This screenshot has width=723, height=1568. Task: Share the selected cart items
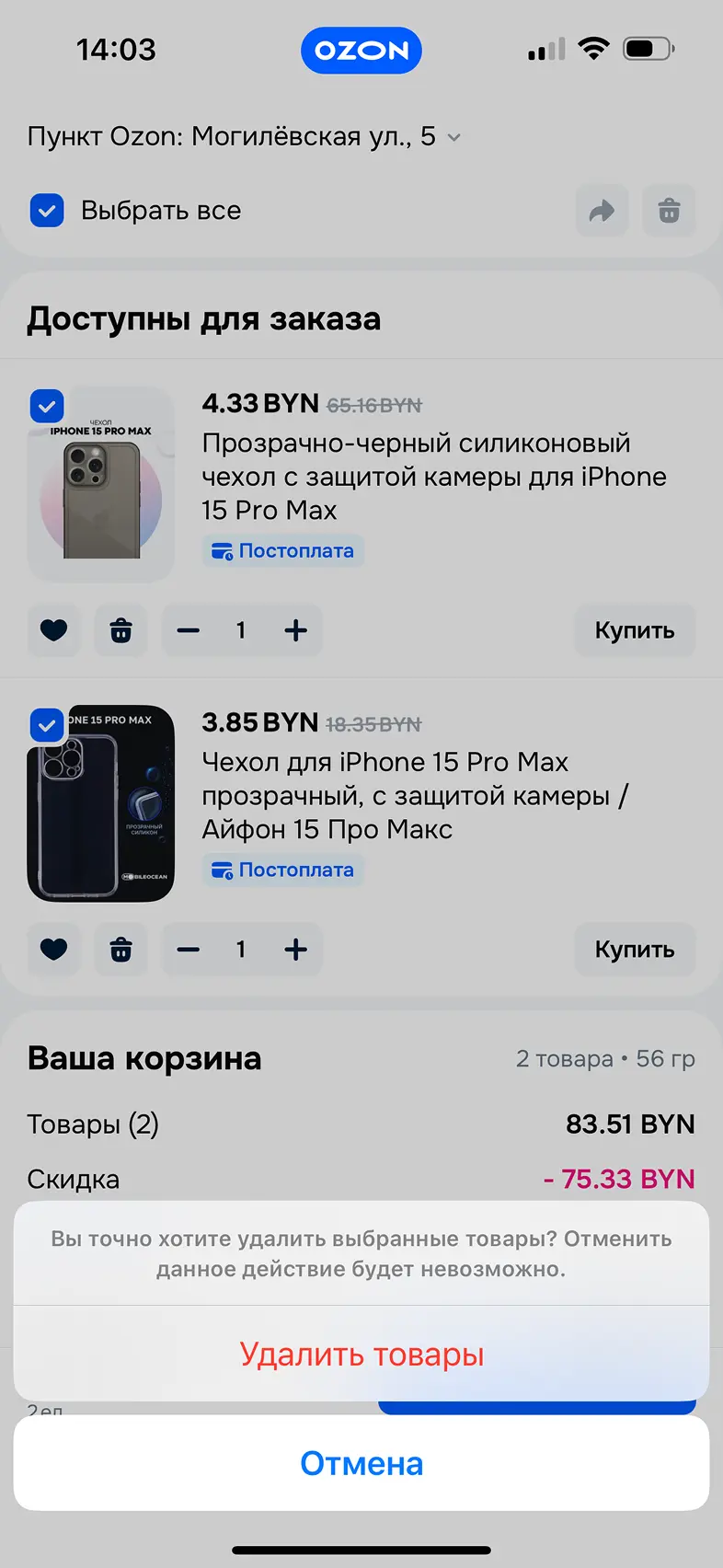tap(602, 212)
